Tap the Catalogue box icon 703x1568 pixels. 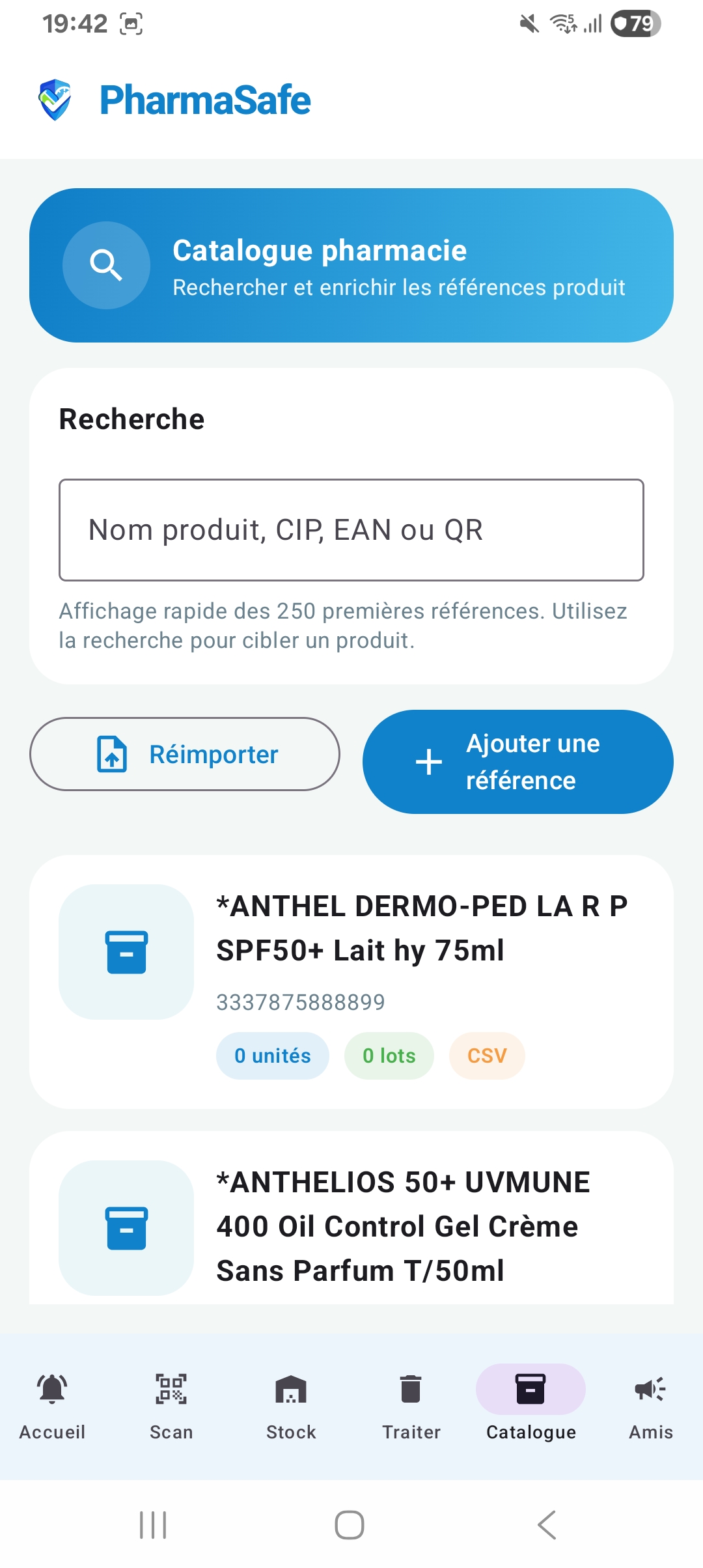(x=531, y=1388)
